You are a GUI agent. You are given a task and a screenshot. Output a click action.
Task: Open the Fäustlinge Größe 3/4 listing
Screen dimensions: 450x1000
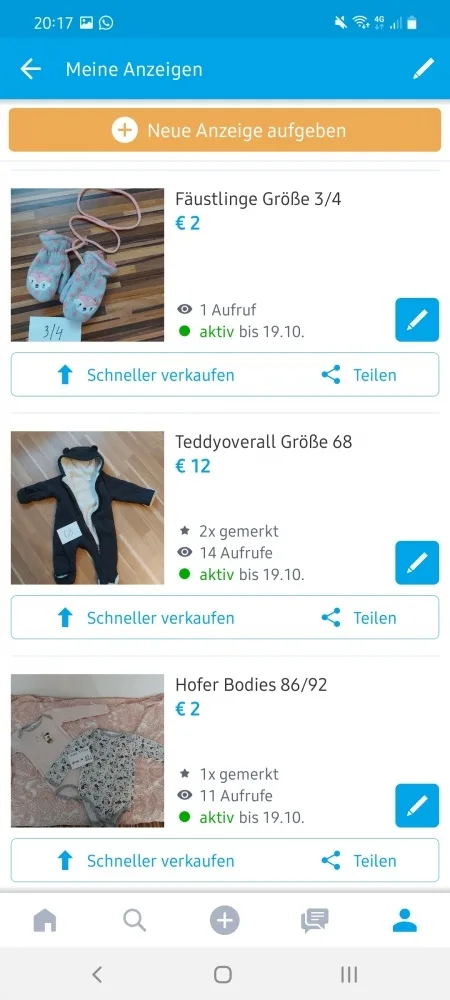point(258,199)
